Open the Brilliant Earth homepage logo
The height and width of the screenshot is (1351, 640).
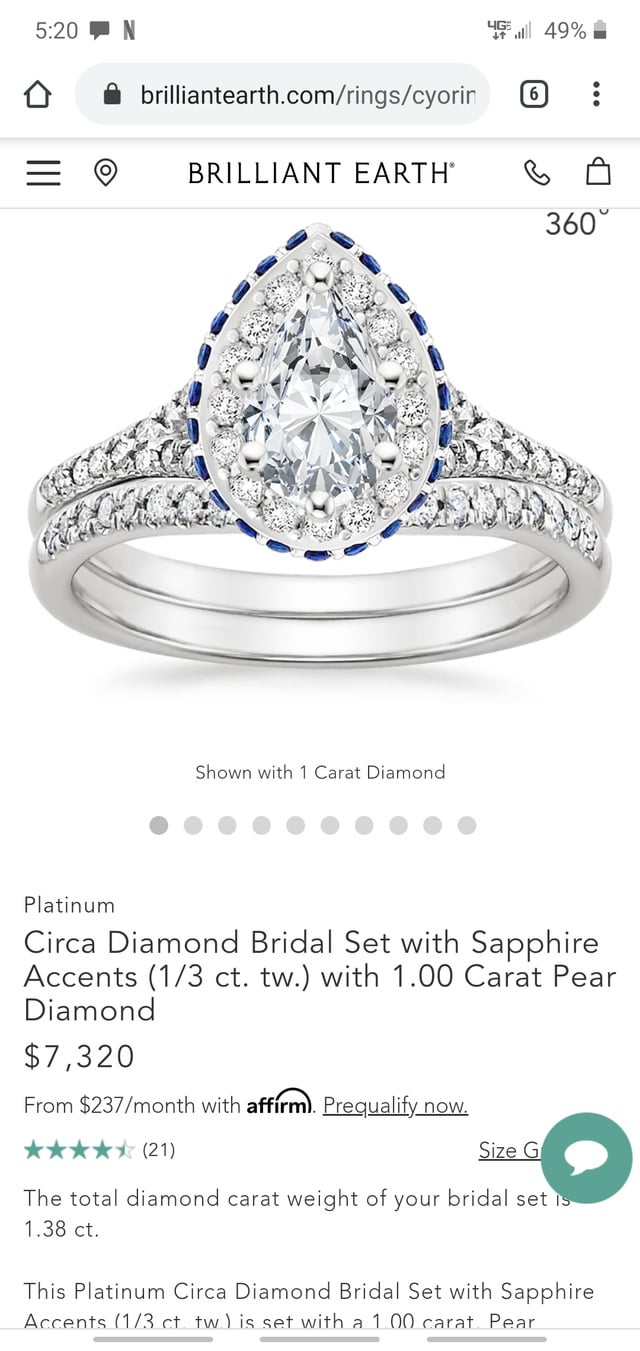coord(320,173)
